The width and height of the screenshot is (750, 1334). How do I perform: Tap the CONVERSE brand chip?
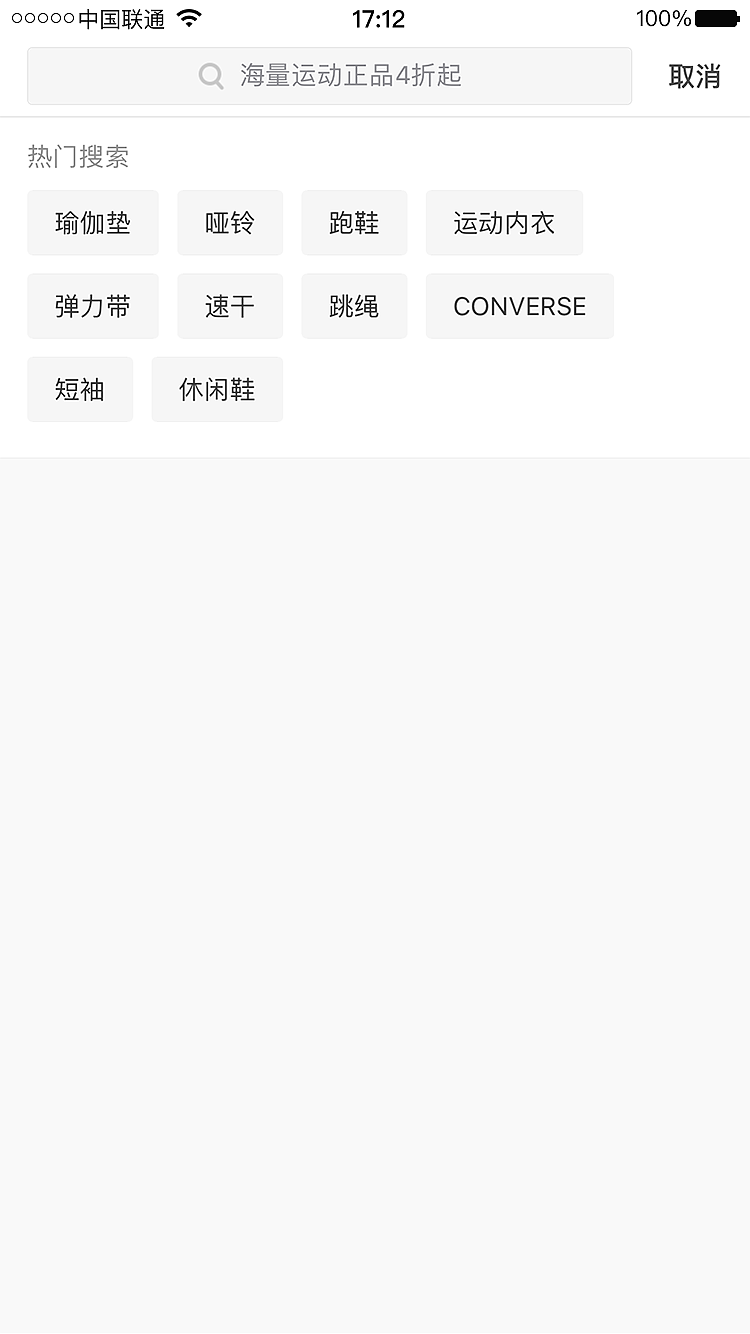(519, 306)
